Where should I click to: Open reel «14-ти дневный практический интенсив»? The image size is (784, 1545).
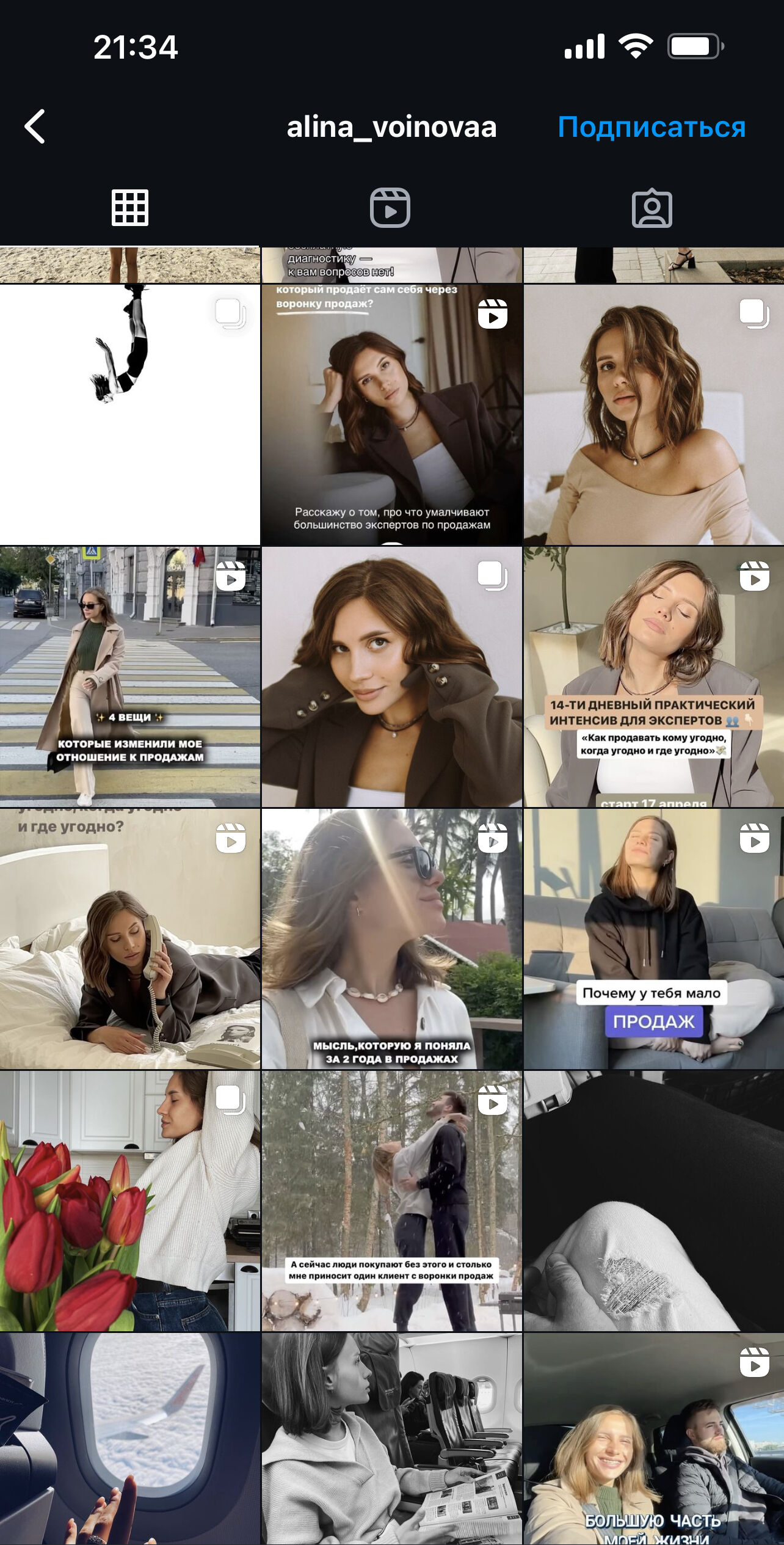[653, 676]
